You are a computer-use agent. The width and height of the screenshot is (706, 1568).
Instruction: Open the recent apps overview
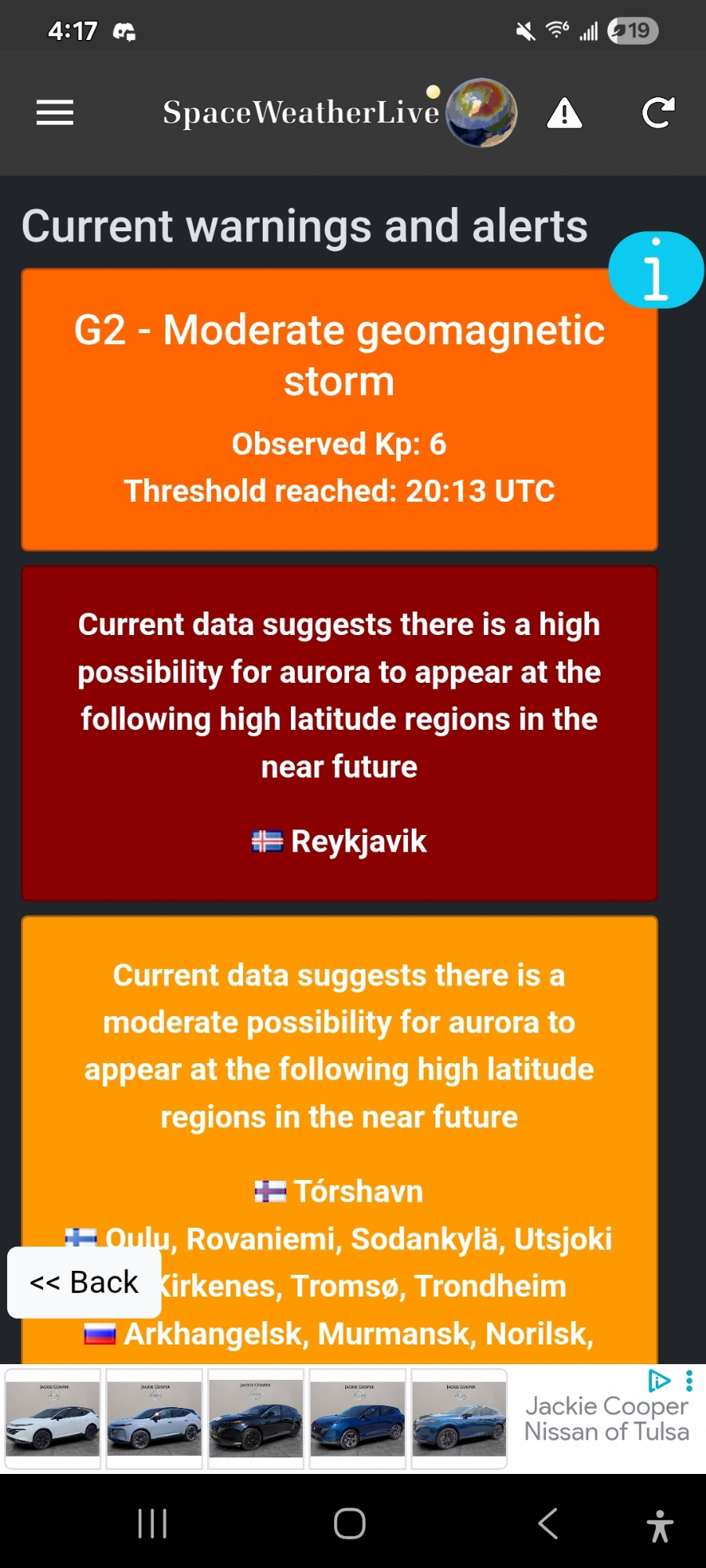152,1523
